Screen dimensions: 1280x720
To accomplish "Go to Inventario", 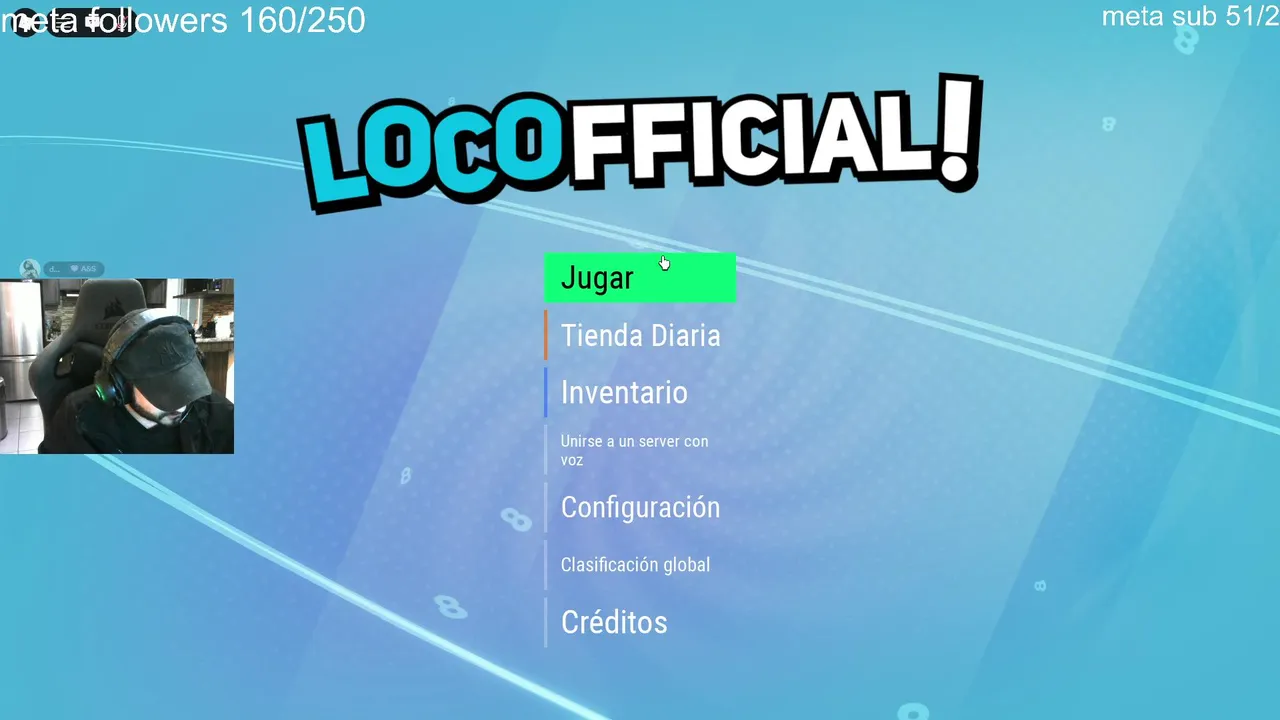I will [624, 393].
